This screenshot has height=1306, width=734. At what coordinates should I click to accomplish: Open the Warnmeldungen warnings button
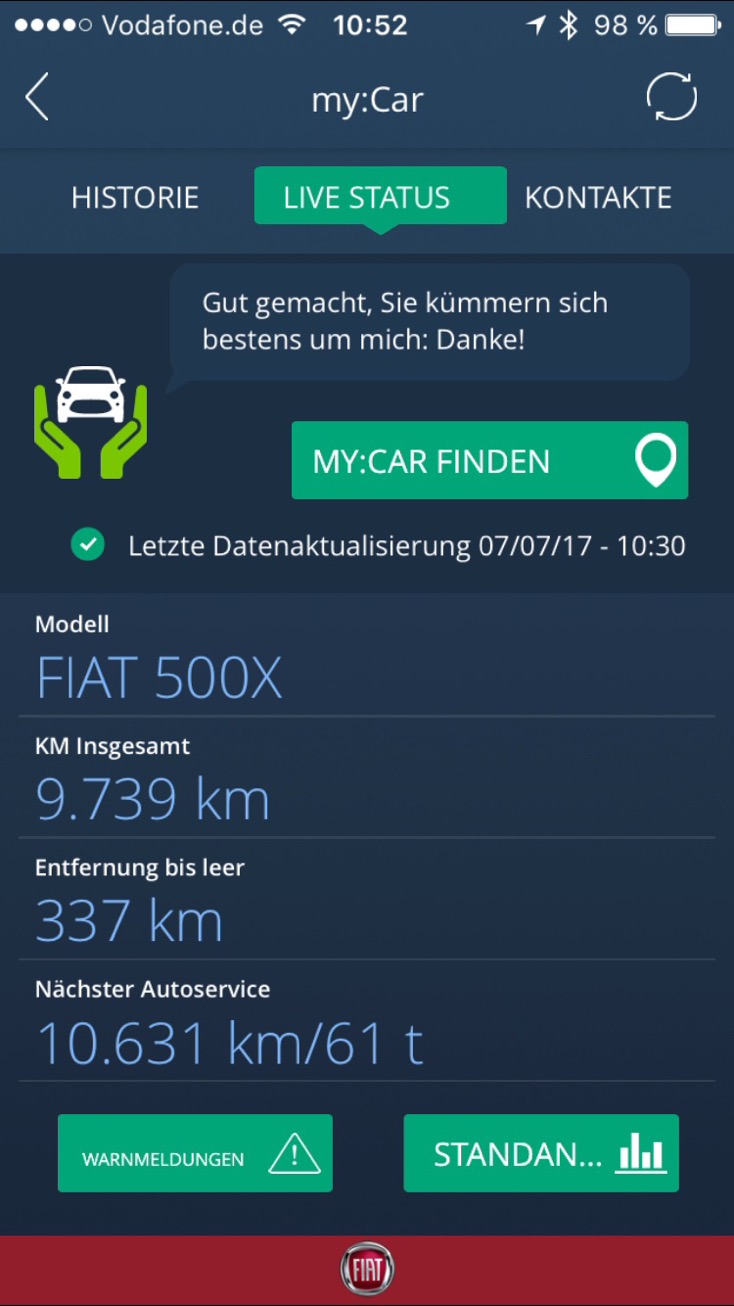pyautogui.click(x=195, y=1153)
